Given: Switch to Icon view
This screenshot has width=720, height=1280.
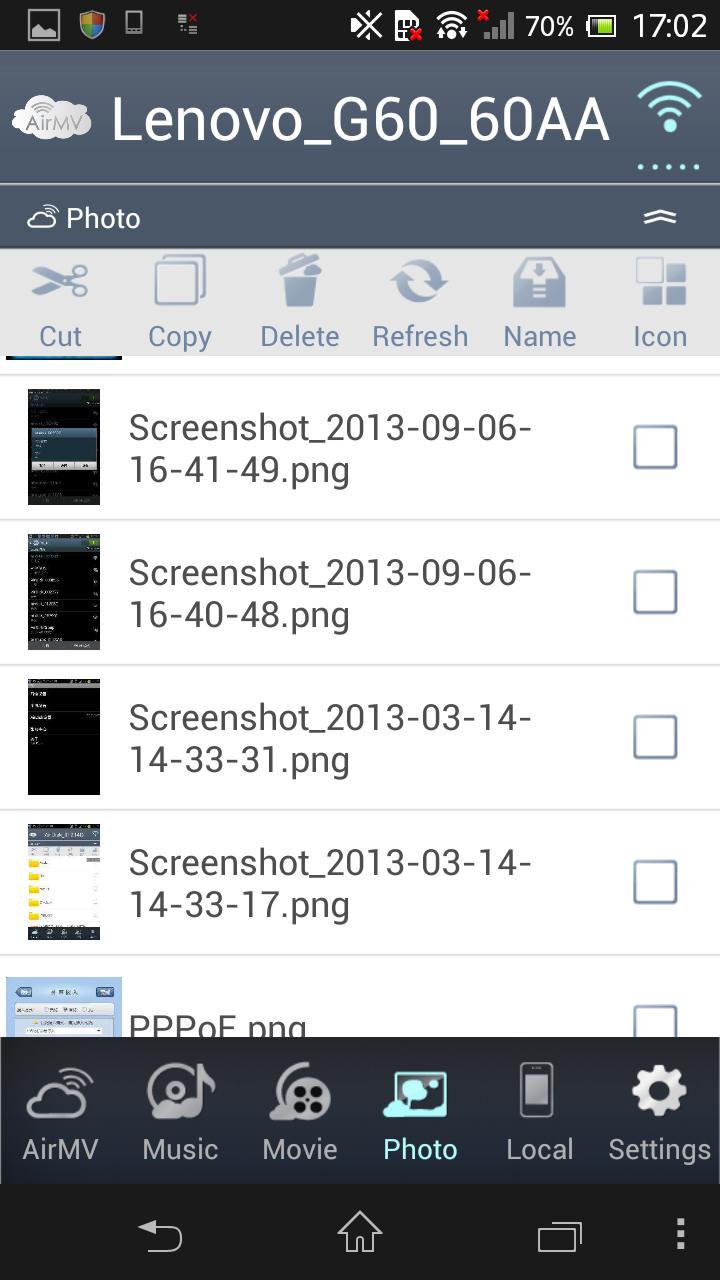Looking at the screenshot, I should coord(660,302).
